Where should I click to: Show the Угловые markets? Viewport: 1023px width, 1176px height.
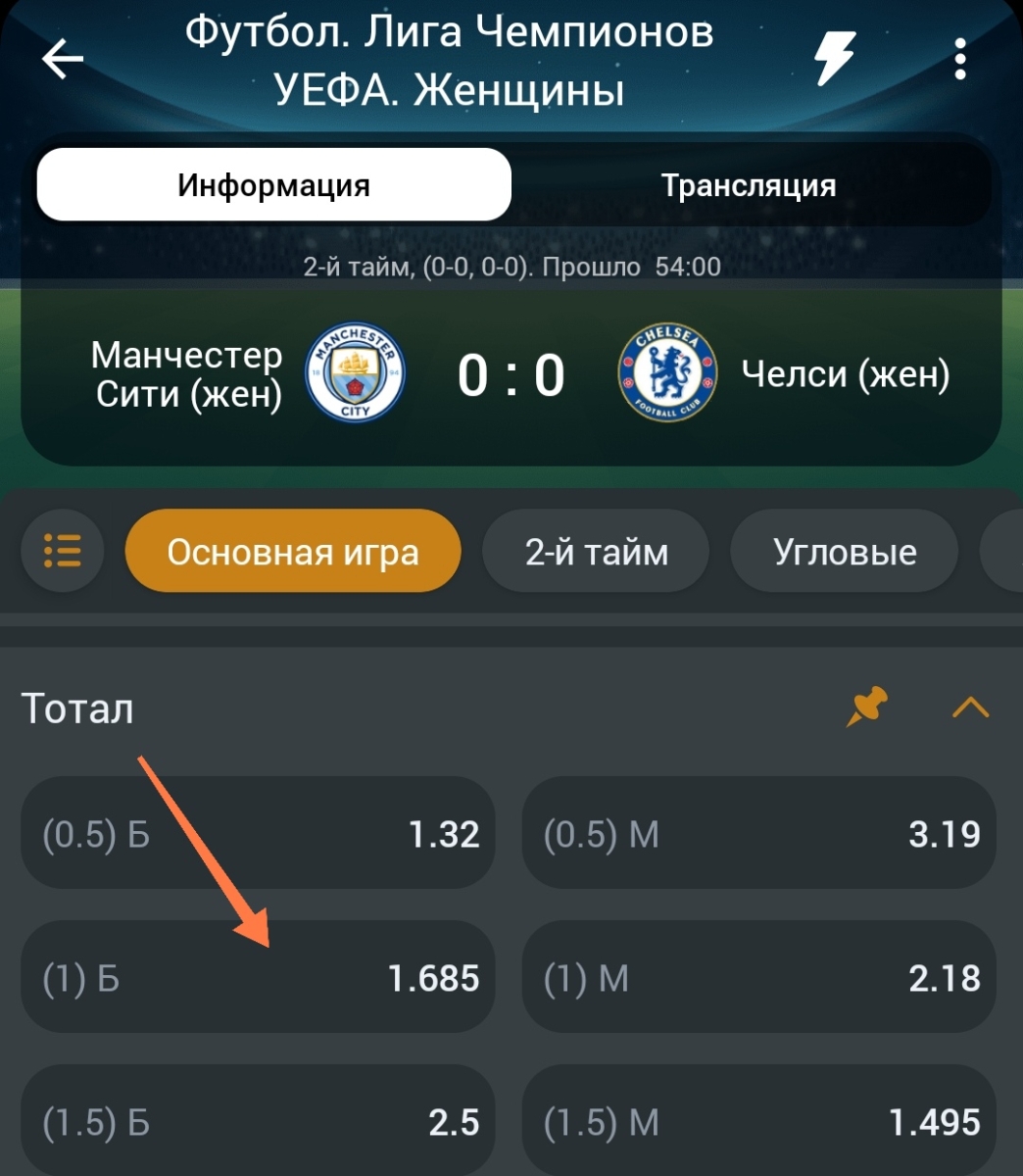[x=845, y=552]
